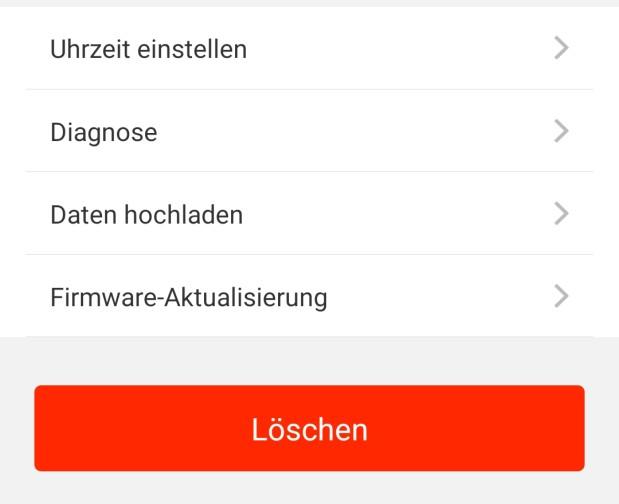This screenshot has width=619, height=504.
Task: Select Daten hochladen
Action: click(x=309, y=214)
